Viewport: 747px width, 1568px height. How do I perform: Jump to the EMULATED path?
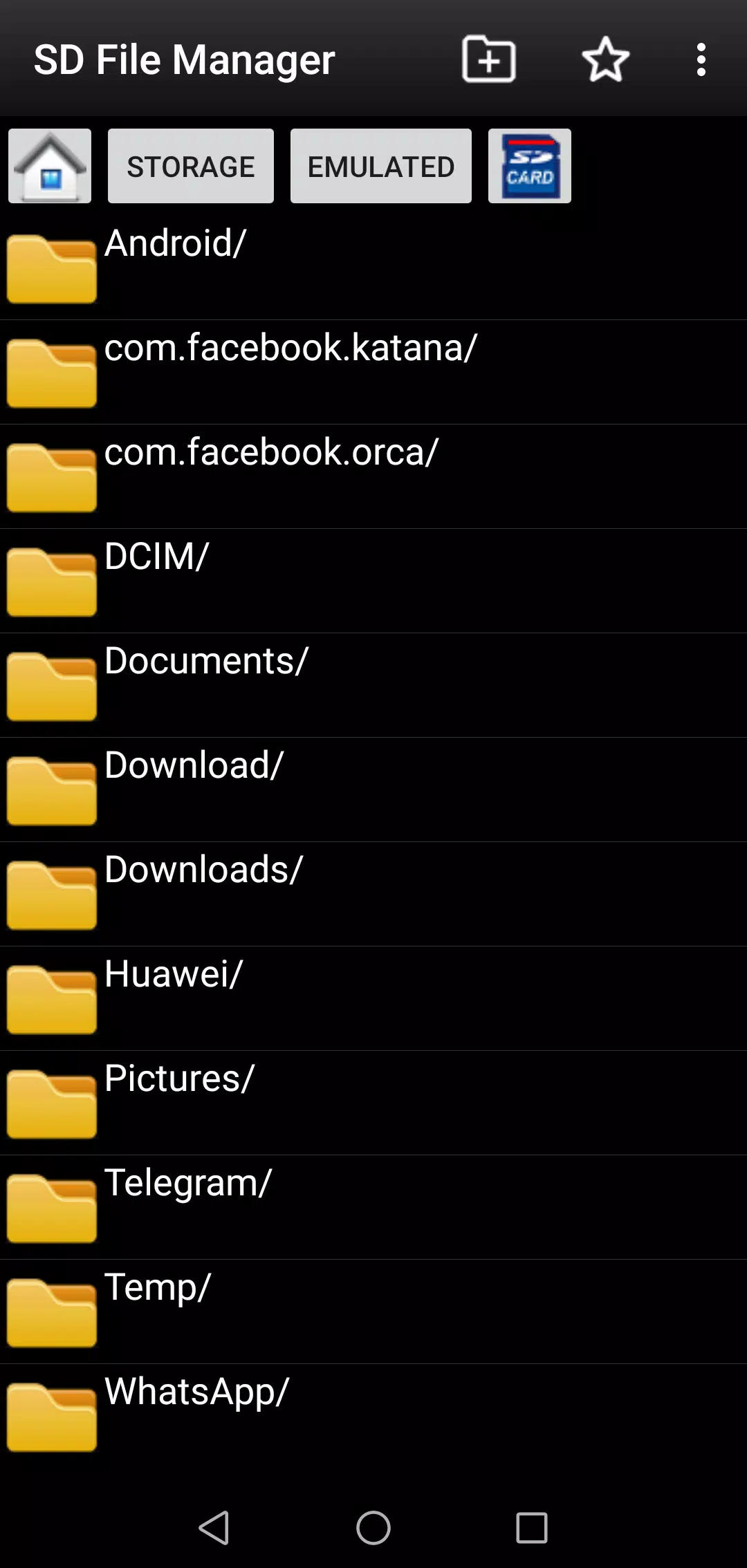381,166
